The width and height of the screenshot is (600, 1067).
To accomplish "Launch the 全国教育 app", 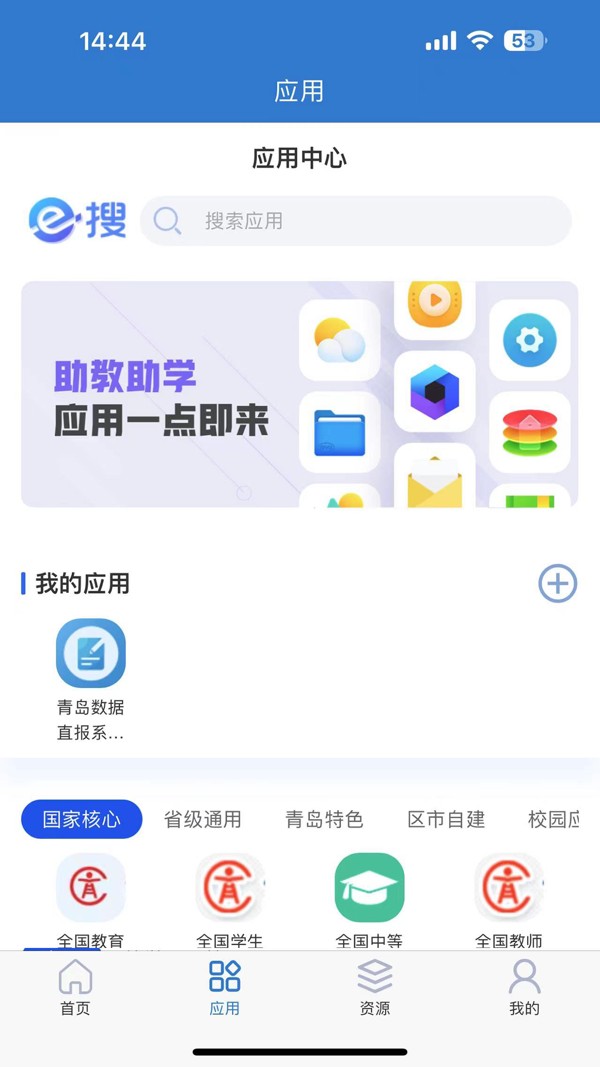I will click(x=91, y=888).
